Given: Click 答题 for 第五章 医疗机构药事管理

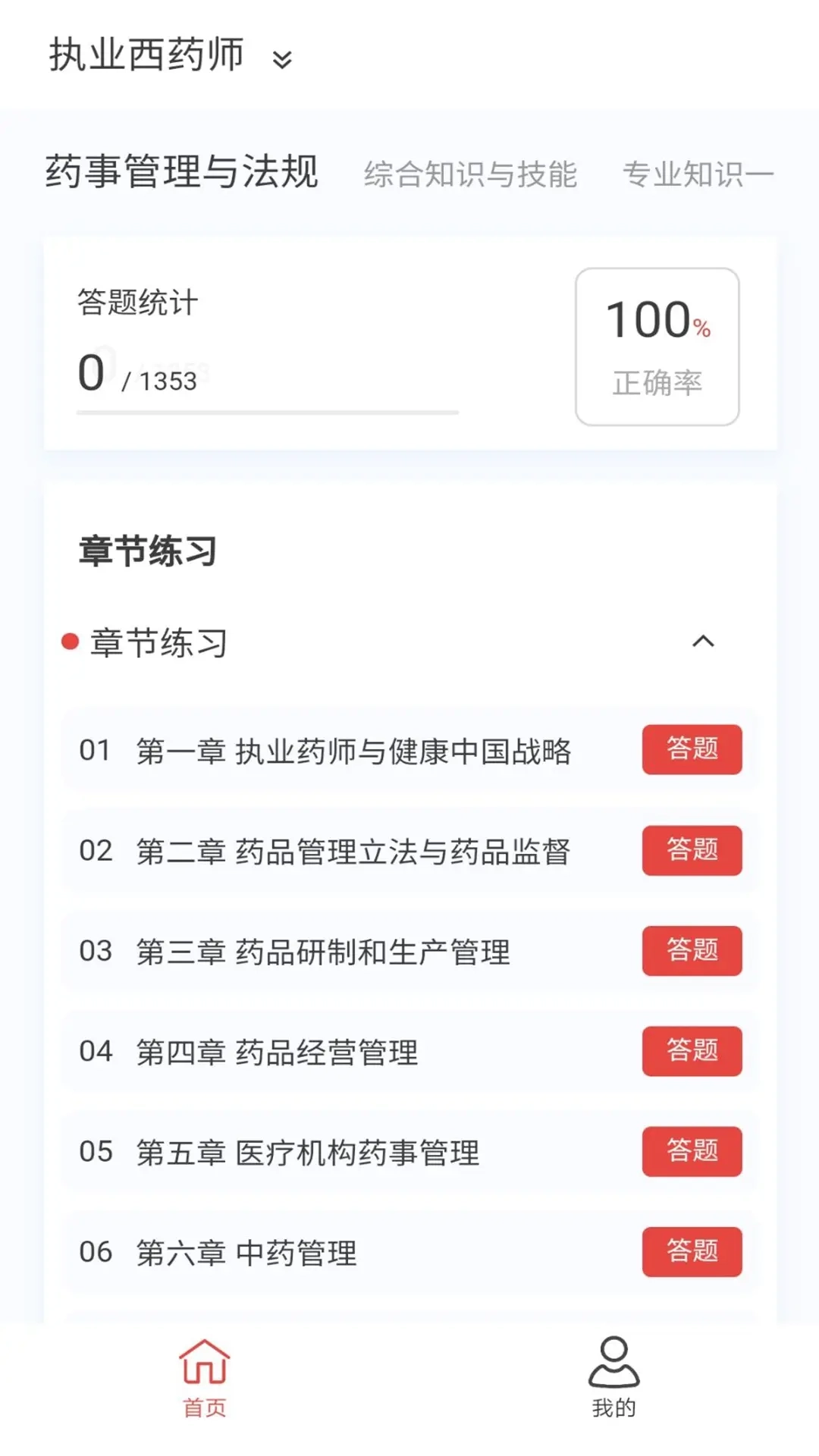Looking at the screenshot, I should point(691,1152).
